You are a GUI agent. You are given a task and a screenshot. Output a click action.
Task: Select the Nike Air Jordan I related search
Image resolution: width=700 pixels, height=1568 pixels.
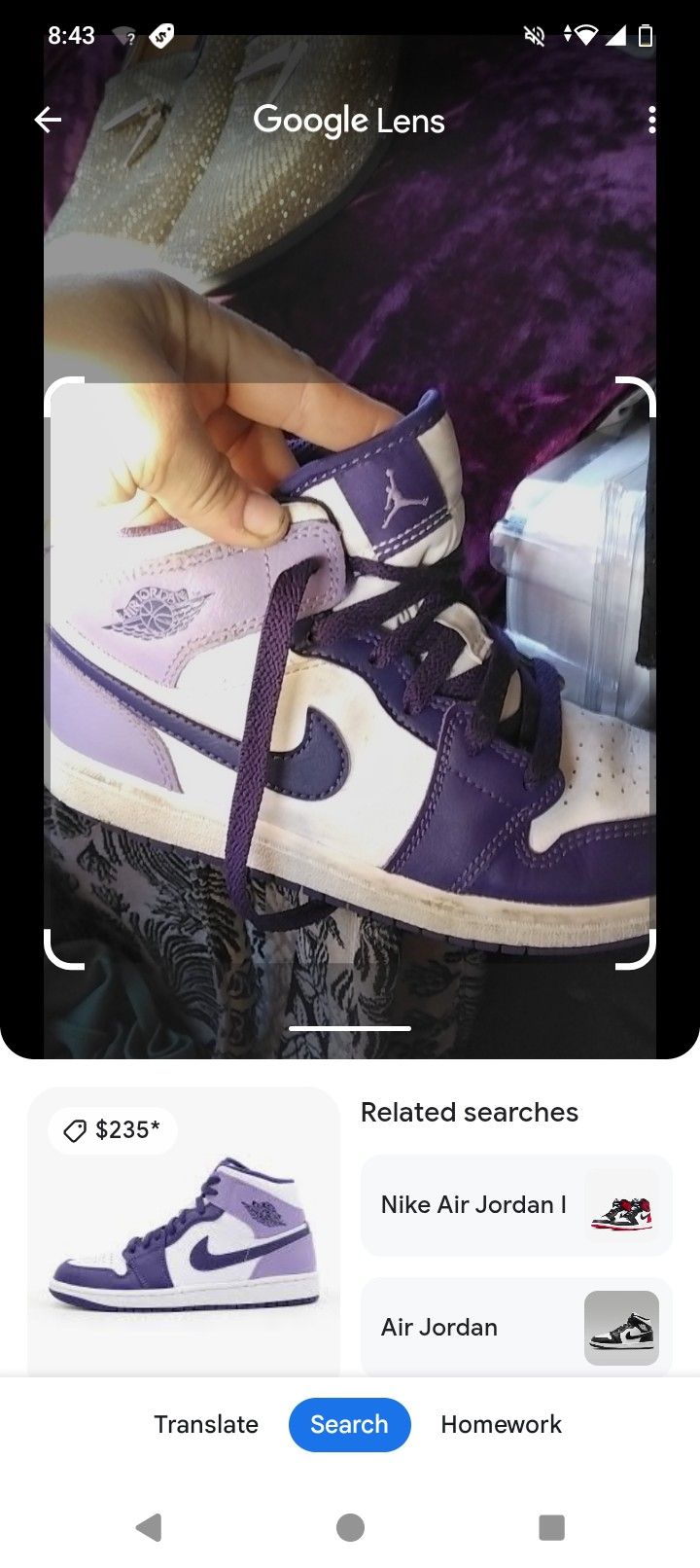click(x=515, y=1205)
